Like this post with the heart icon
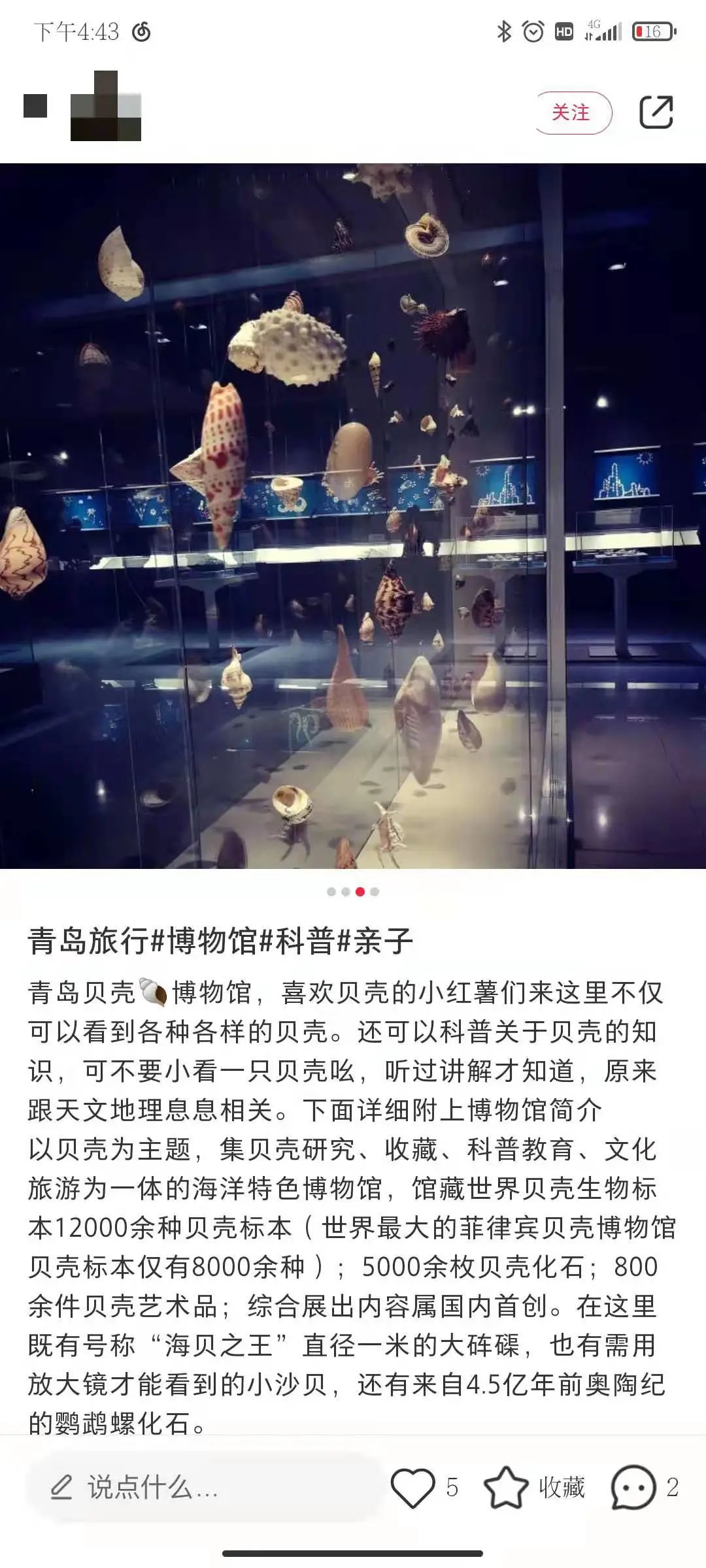The height and width of the screenshot is (1568, 706). click(x=413, y=1488)
